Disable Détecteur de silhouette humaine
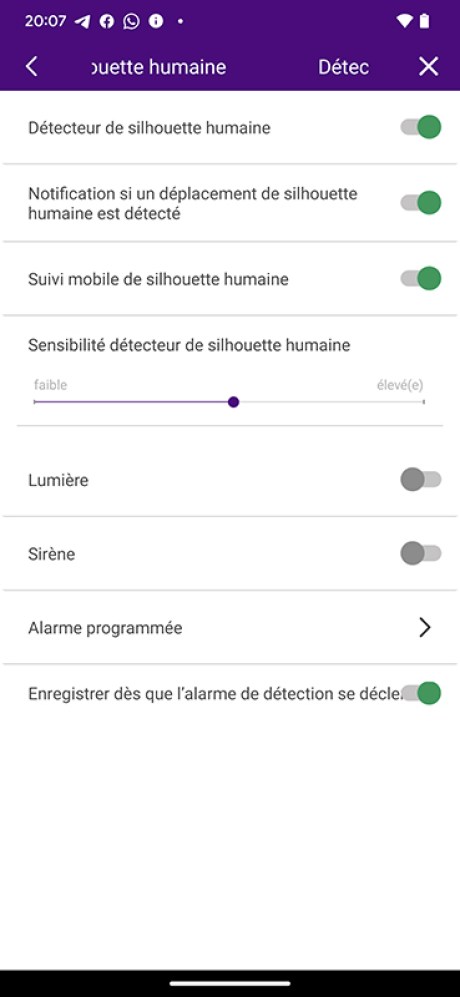Viewport: 460px width, 997px height. point(421,127)
